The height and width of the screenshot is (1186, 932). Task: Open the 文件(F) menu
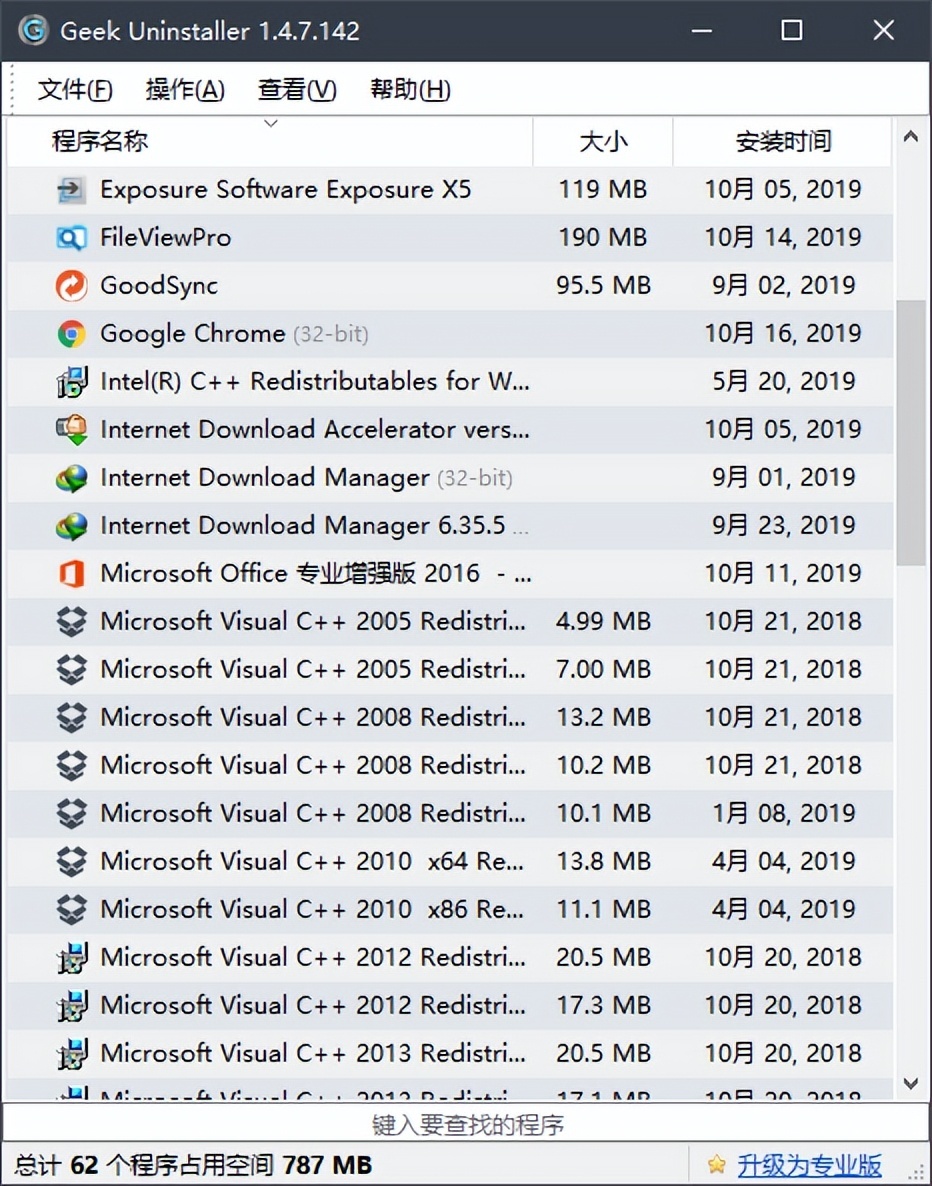point(75,90)
